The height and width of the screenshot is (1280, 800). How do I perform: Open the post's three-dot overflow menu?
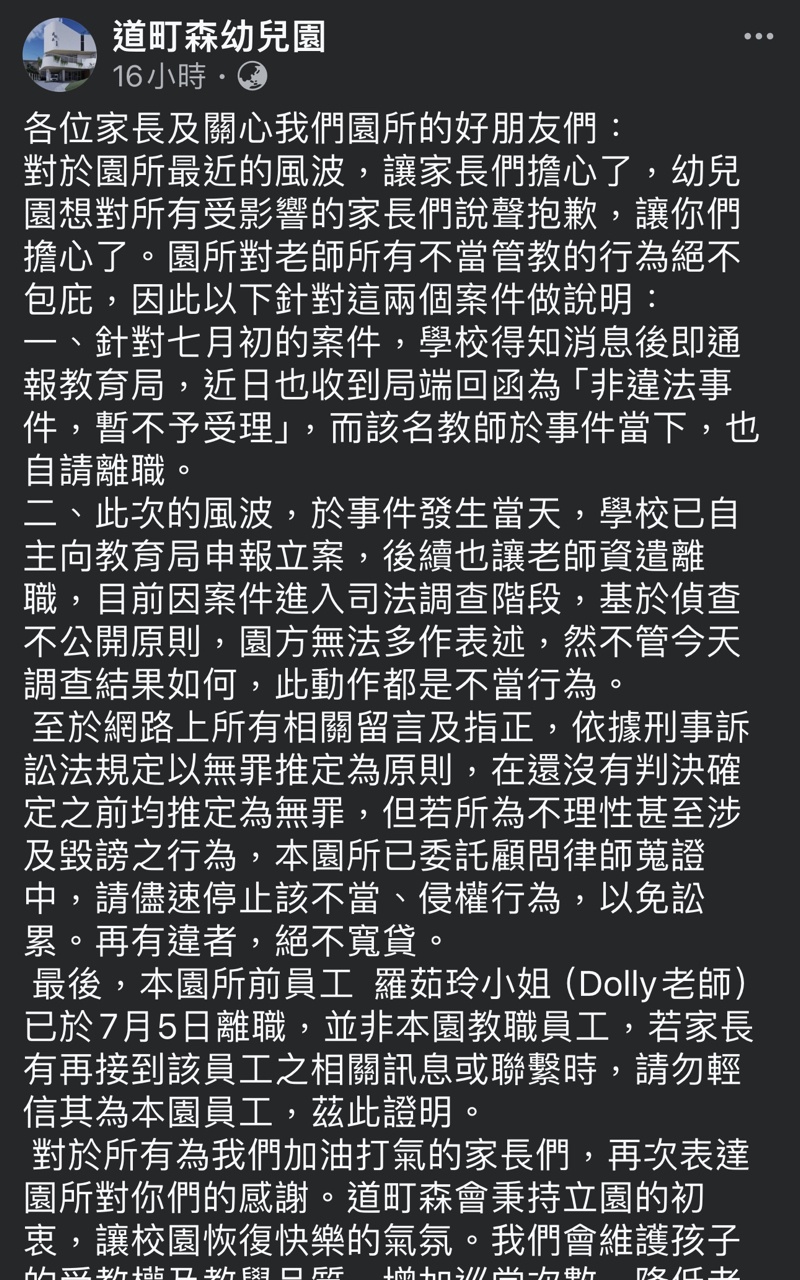click(758, 37)
